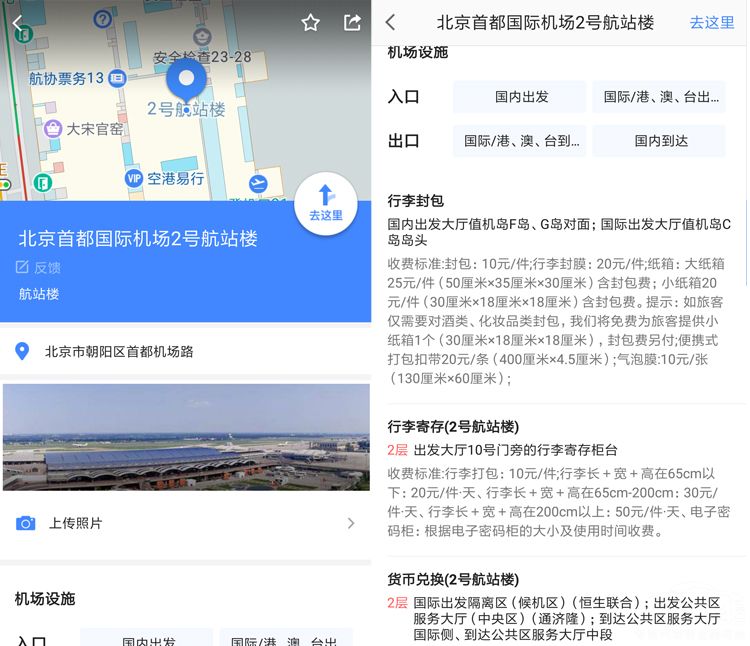The height and width of the screenshot is (646, 750).
Task: Tap the round 去这里 navigation button
Action: coord(326,203)
